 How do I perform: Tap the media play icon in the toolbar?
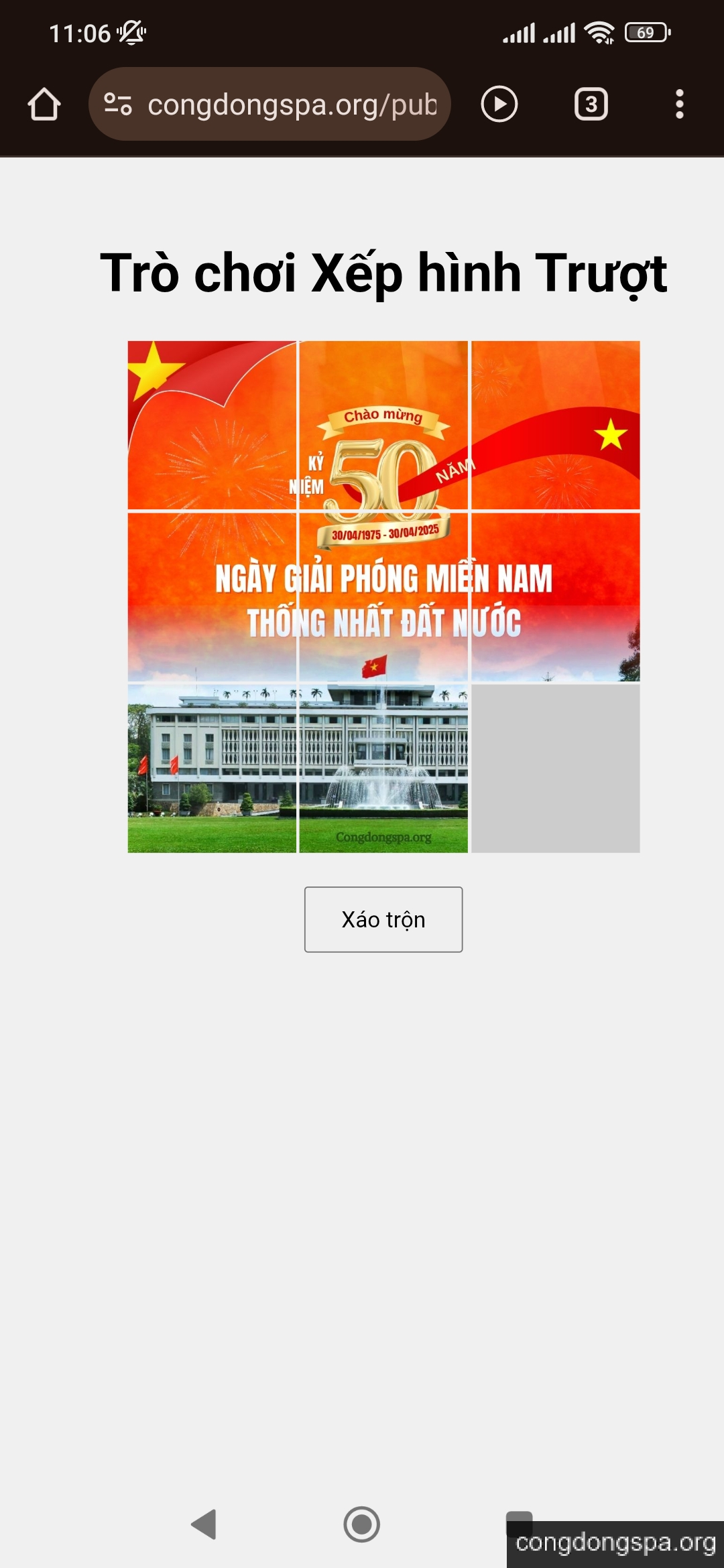(x=499, y=105)
